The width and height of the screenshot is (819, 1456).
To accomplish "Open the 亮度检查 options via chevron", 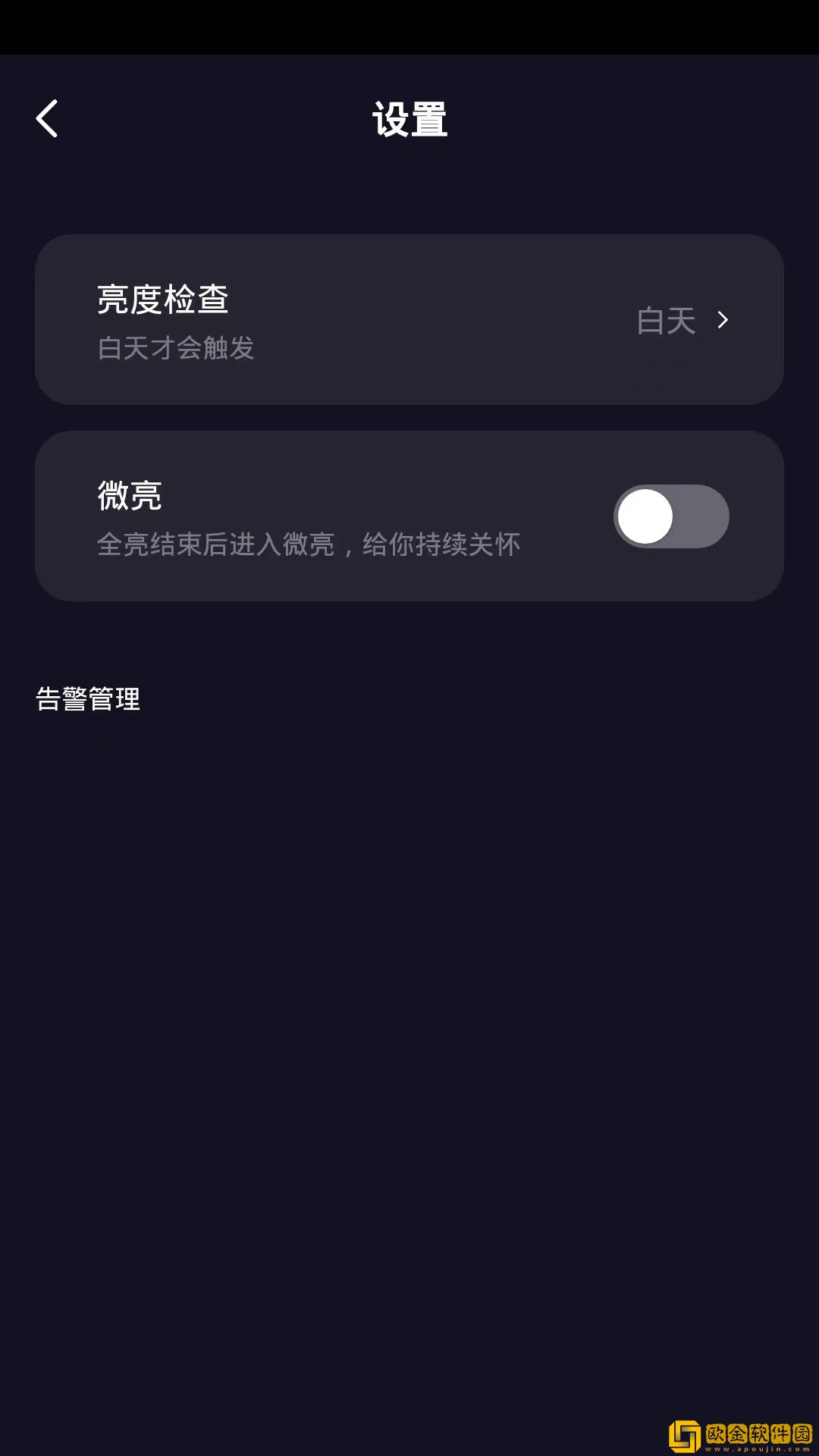I will coord(723,320).
